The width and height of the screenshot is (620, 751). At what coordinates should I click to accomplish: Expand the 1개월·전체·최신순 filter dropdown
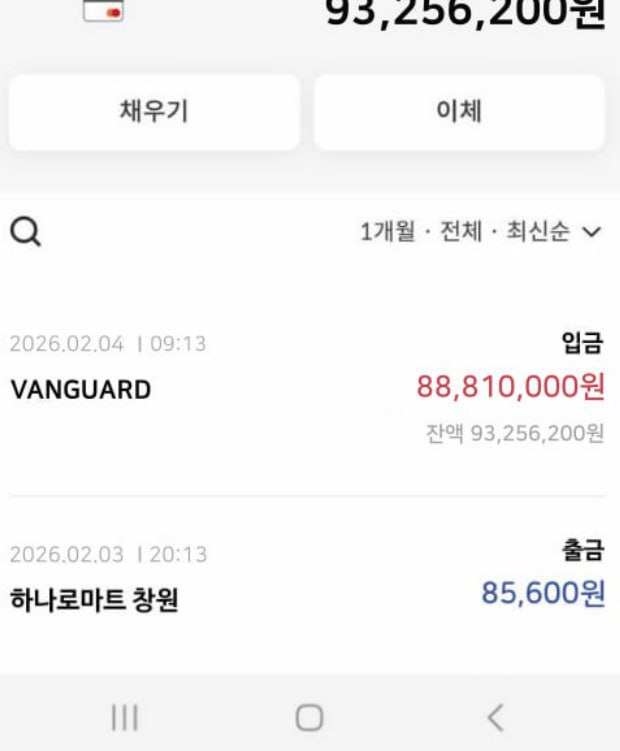480,232
